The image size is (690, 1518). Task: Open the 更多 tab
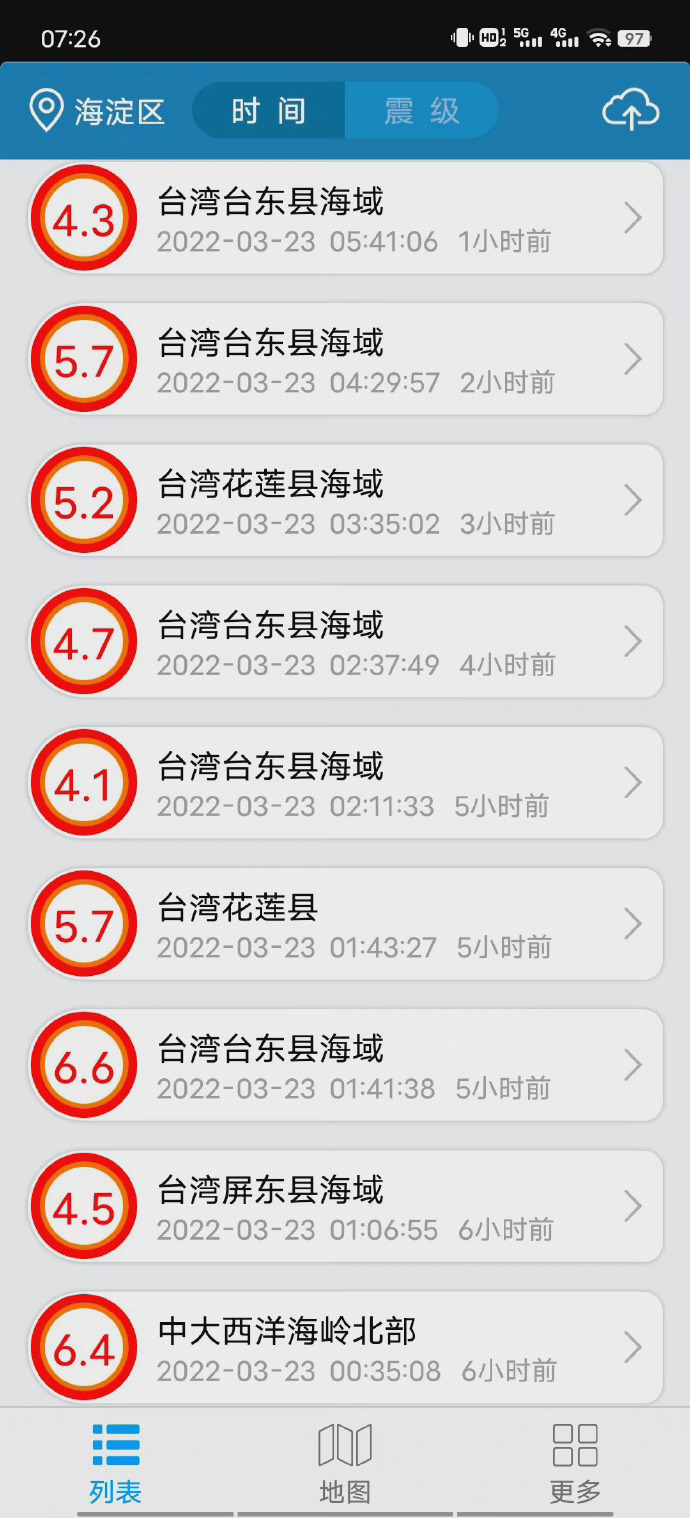point(575,1464)
